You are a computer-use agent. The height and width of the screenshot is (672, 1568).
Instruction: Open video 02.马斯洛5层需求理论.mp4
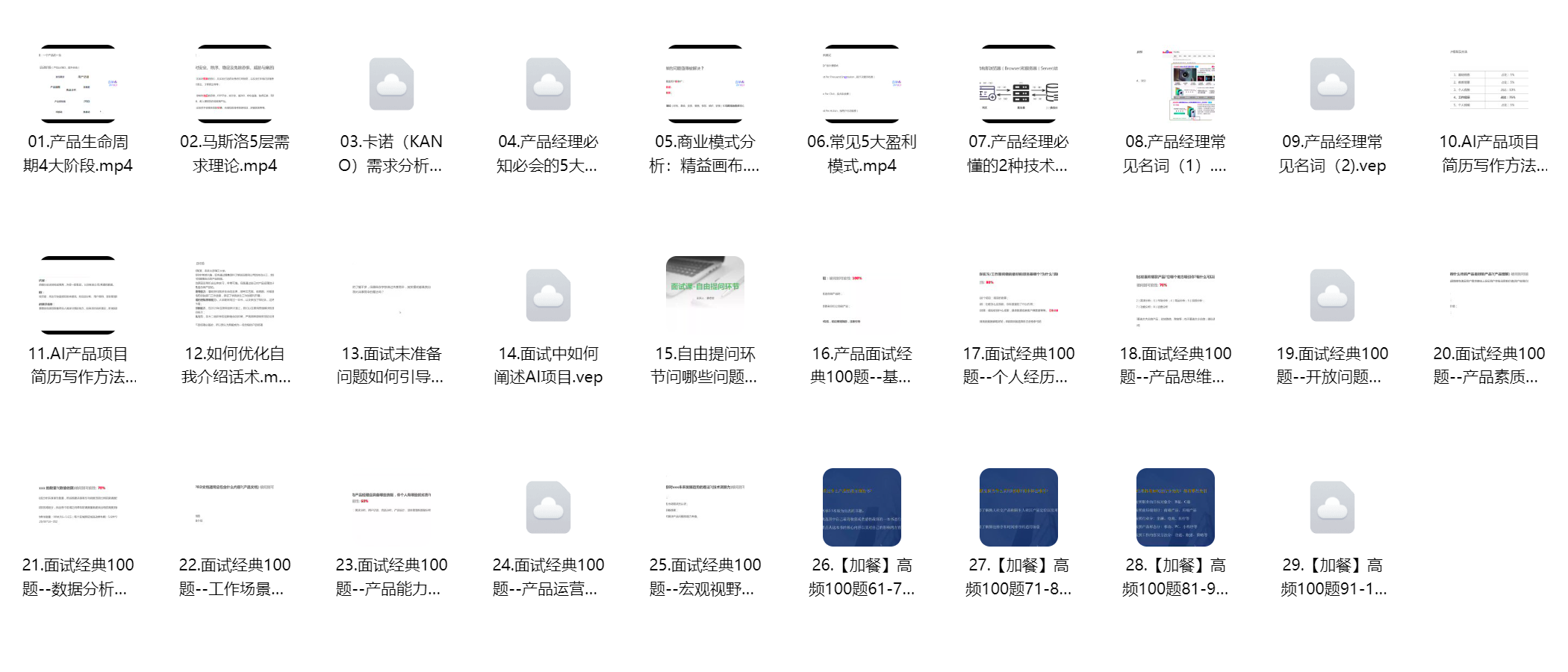pyautogui.click(x=234, y=84)
